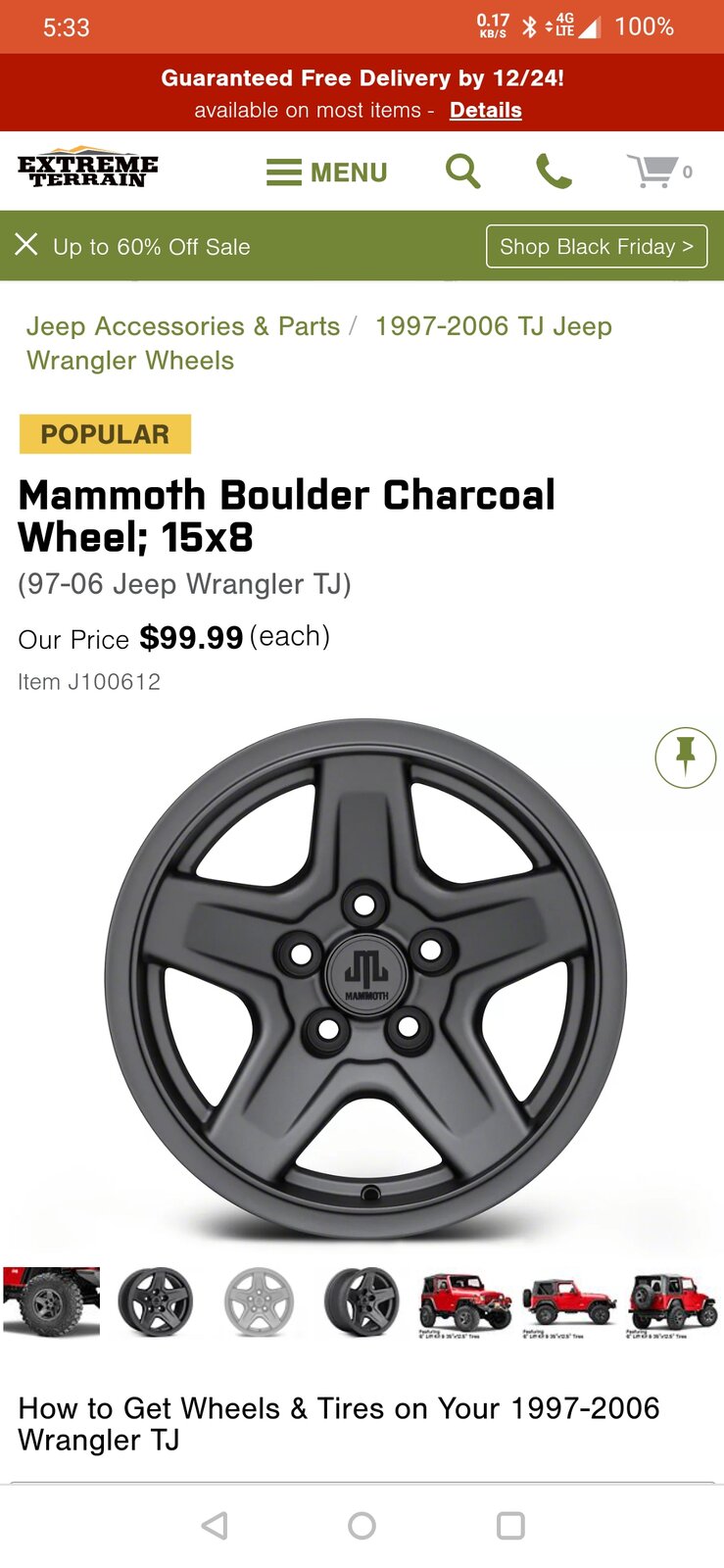The image size is (724, 1568).
Task: Tap the Shop Black Friday button
Action: (x=596, y=246)
